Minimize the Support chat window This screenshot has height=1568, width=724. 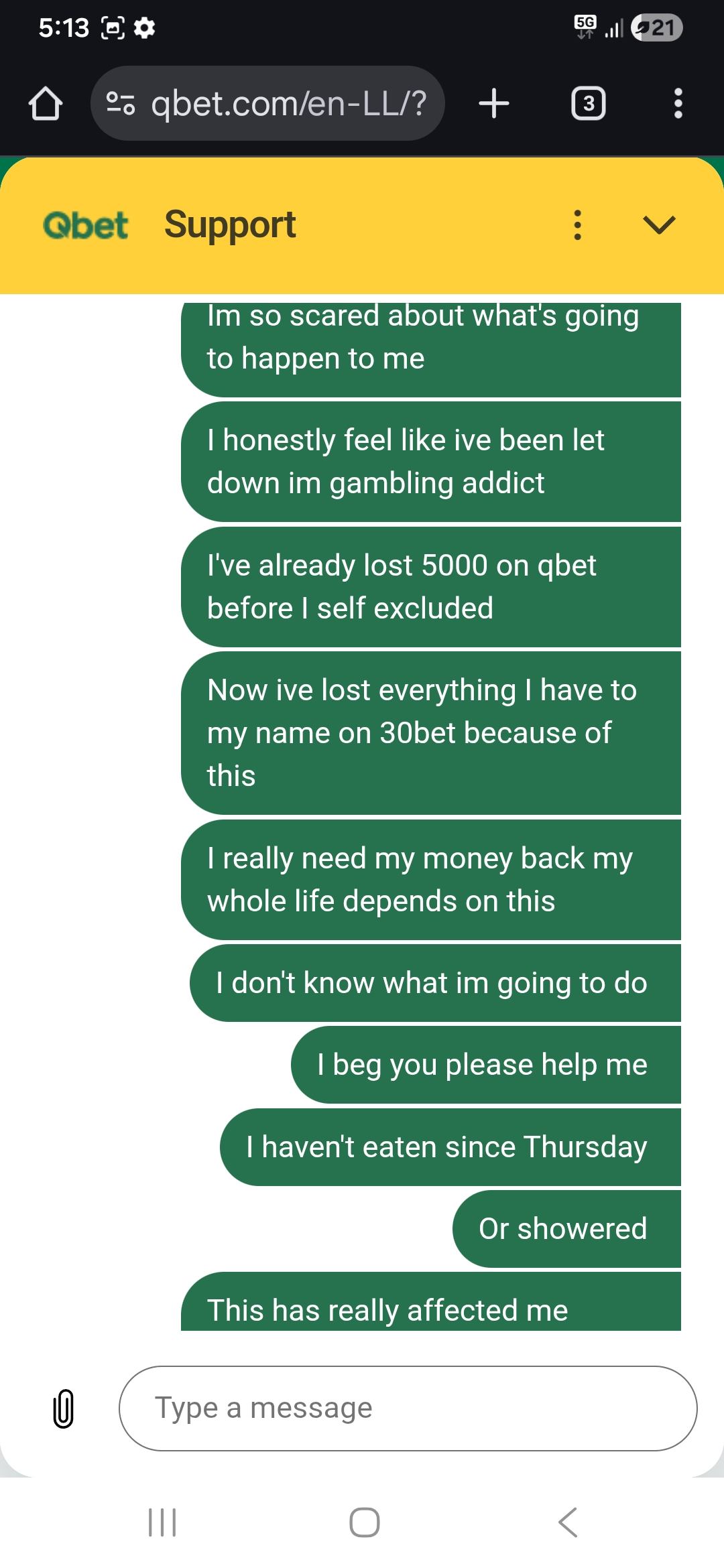(659, 225)
